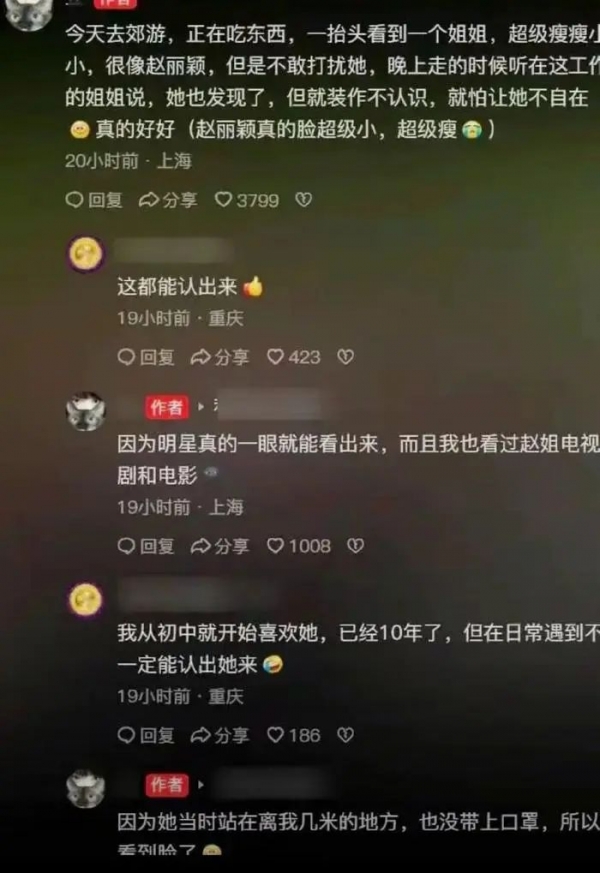The image size is (600, 873).
Task: Reply to the comment with 186 likes
Action: click(x=146, y=735)
